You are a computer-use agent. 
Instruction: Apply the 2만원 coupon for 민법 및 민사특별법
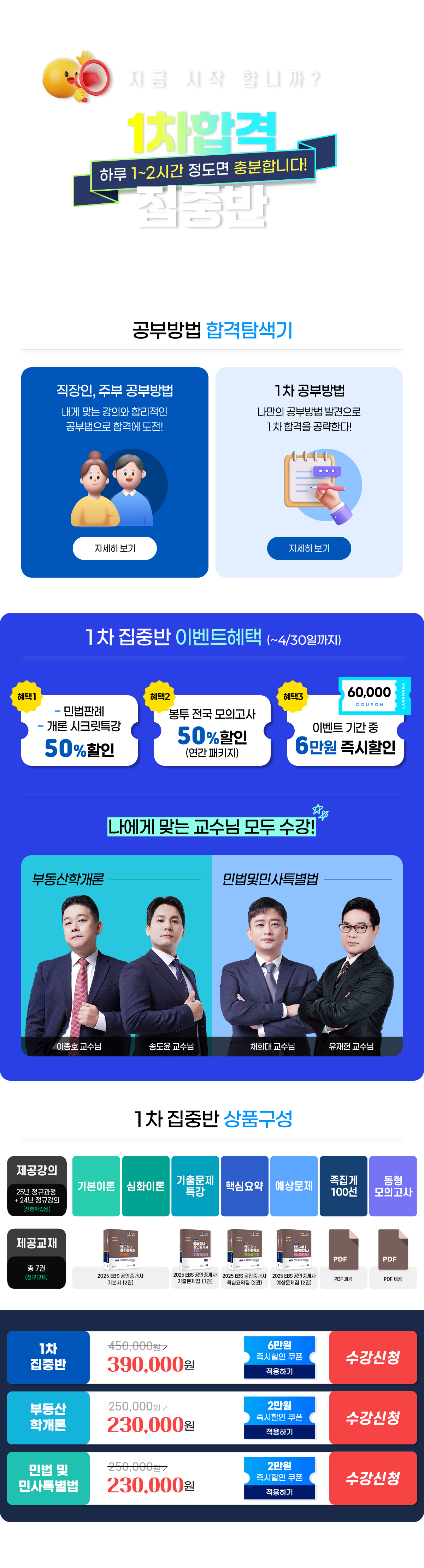279,1492
